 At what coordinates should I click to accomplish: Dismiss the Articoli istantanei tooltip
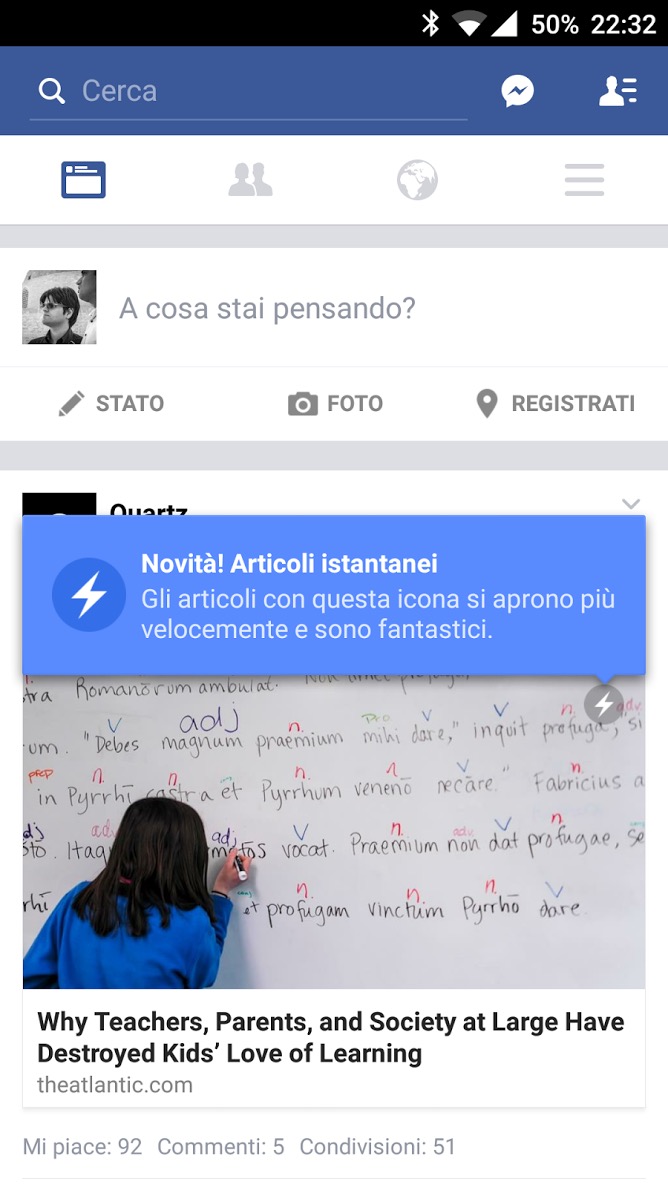333,595
